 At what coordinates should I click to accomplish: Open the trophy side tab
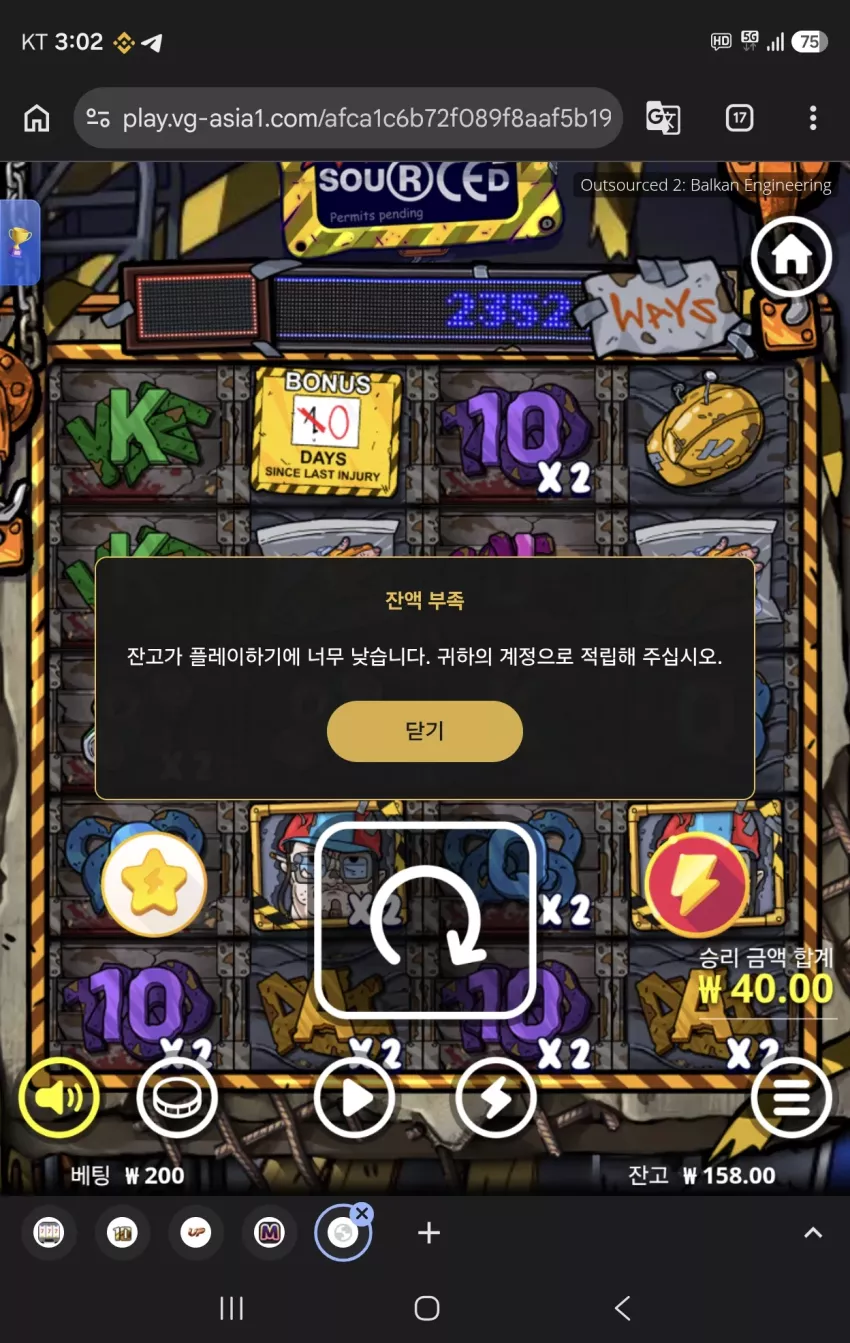[x=19, y=242]
